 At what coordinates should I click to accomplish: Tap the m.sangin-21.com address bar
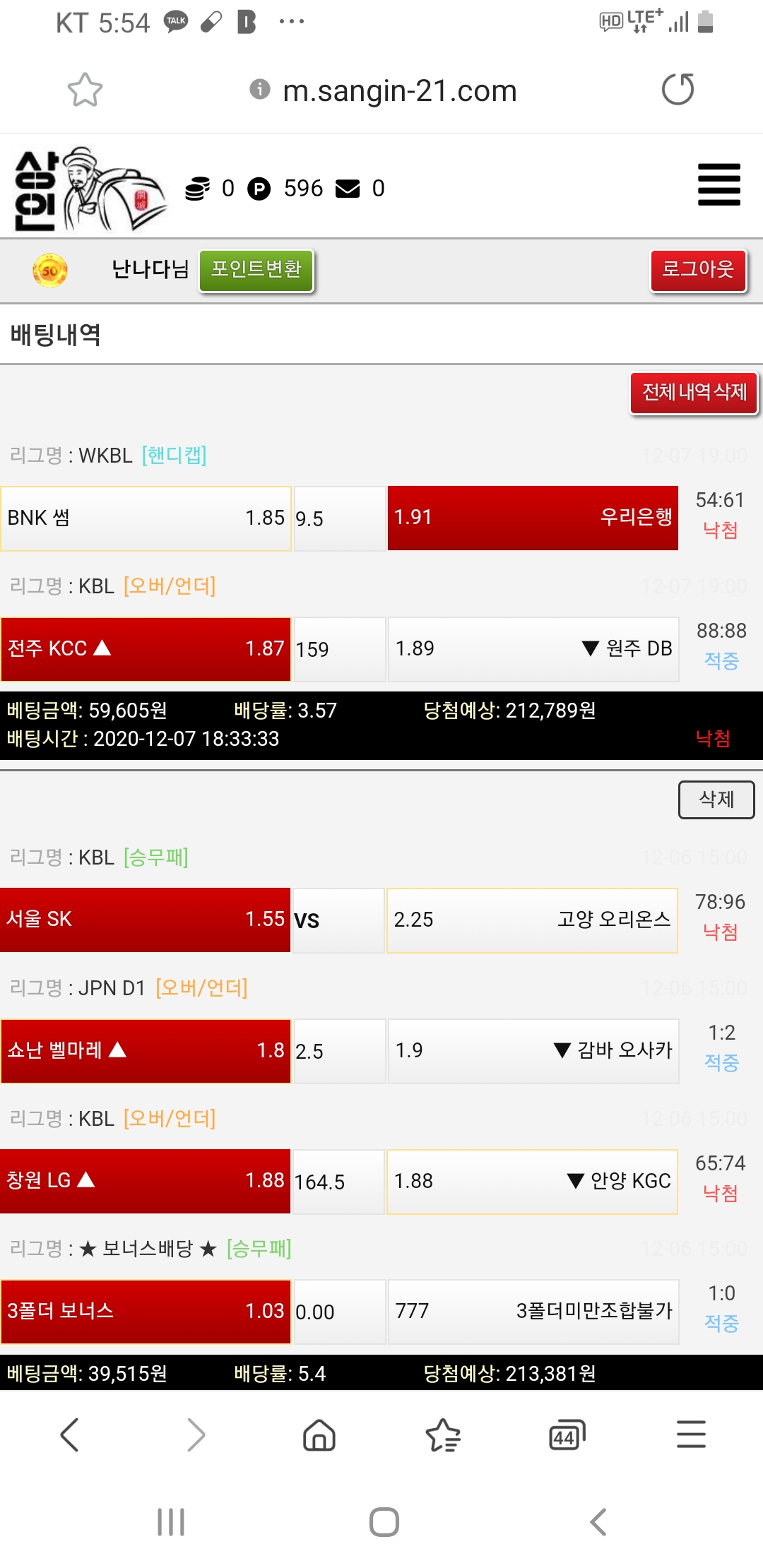point(399,91)
